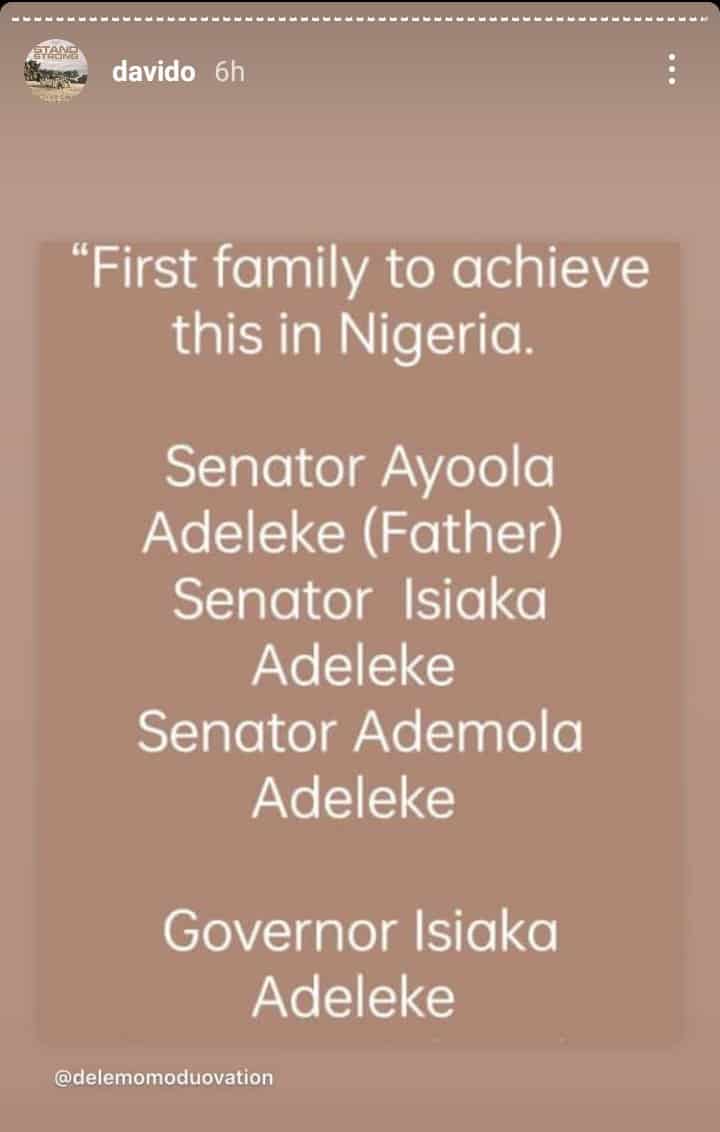
Task: Open davido's profile picture
Action: (57, 70)
